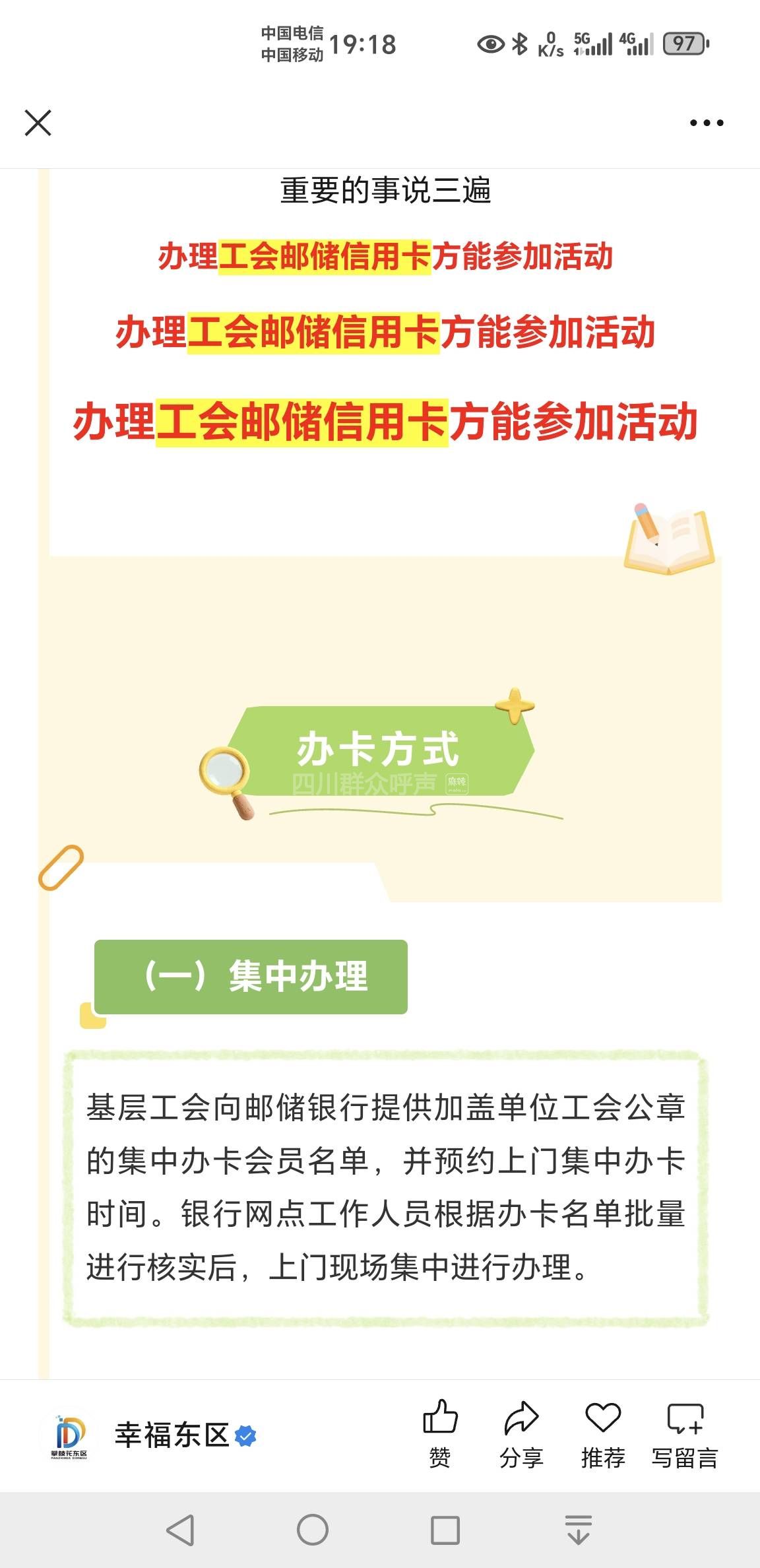Write a comment via 写留言
760x1568 pixels.
coord(685,1433)
